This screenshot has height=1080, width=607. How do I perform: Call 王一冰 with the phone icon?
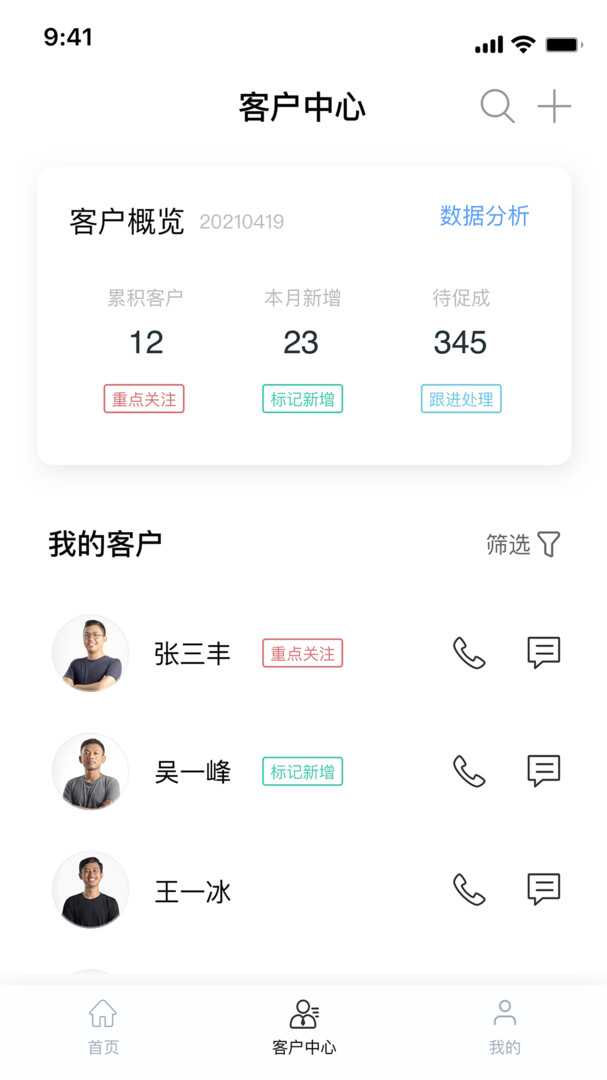click(x=469, y=889)
